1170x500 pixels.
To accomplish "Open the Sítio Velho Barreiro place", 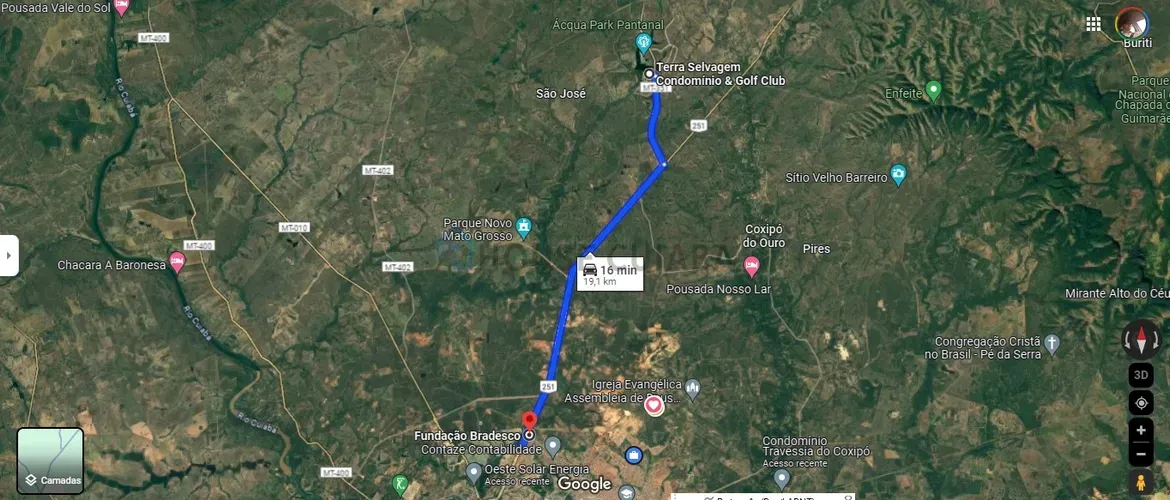I will 898,175.
